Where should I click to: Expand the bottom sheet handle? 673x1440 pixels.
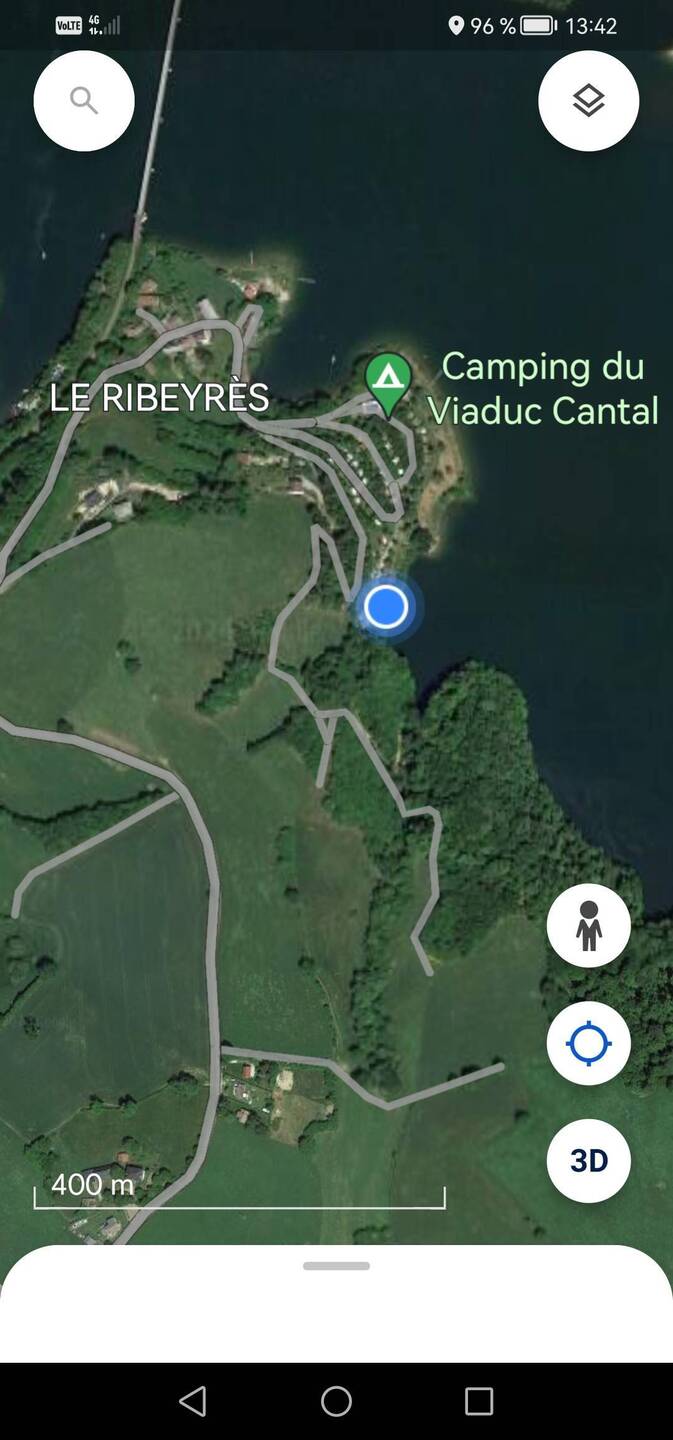pyautogui.click(x=336, y=1266)
